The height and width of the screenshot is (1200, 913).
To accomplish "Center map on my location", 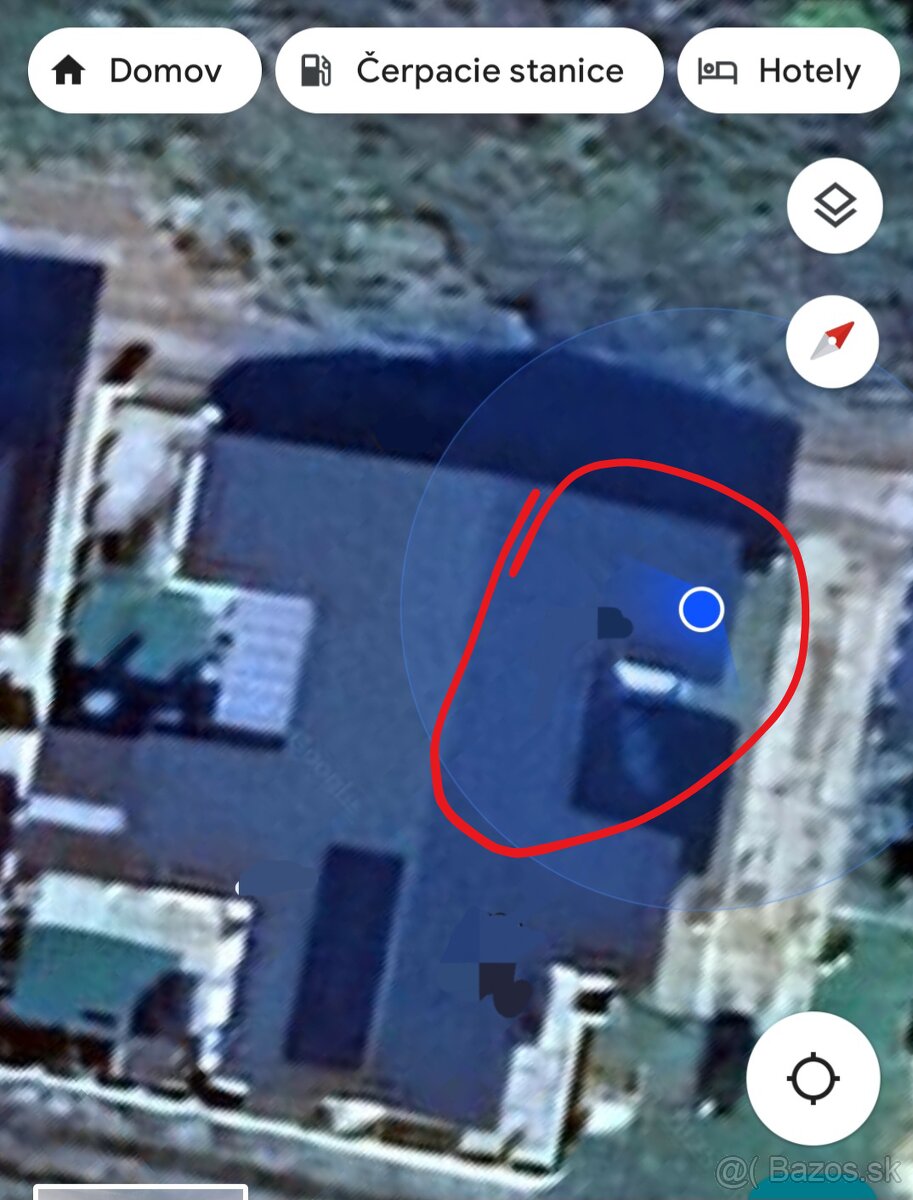I will click(x=812, y=1079).
